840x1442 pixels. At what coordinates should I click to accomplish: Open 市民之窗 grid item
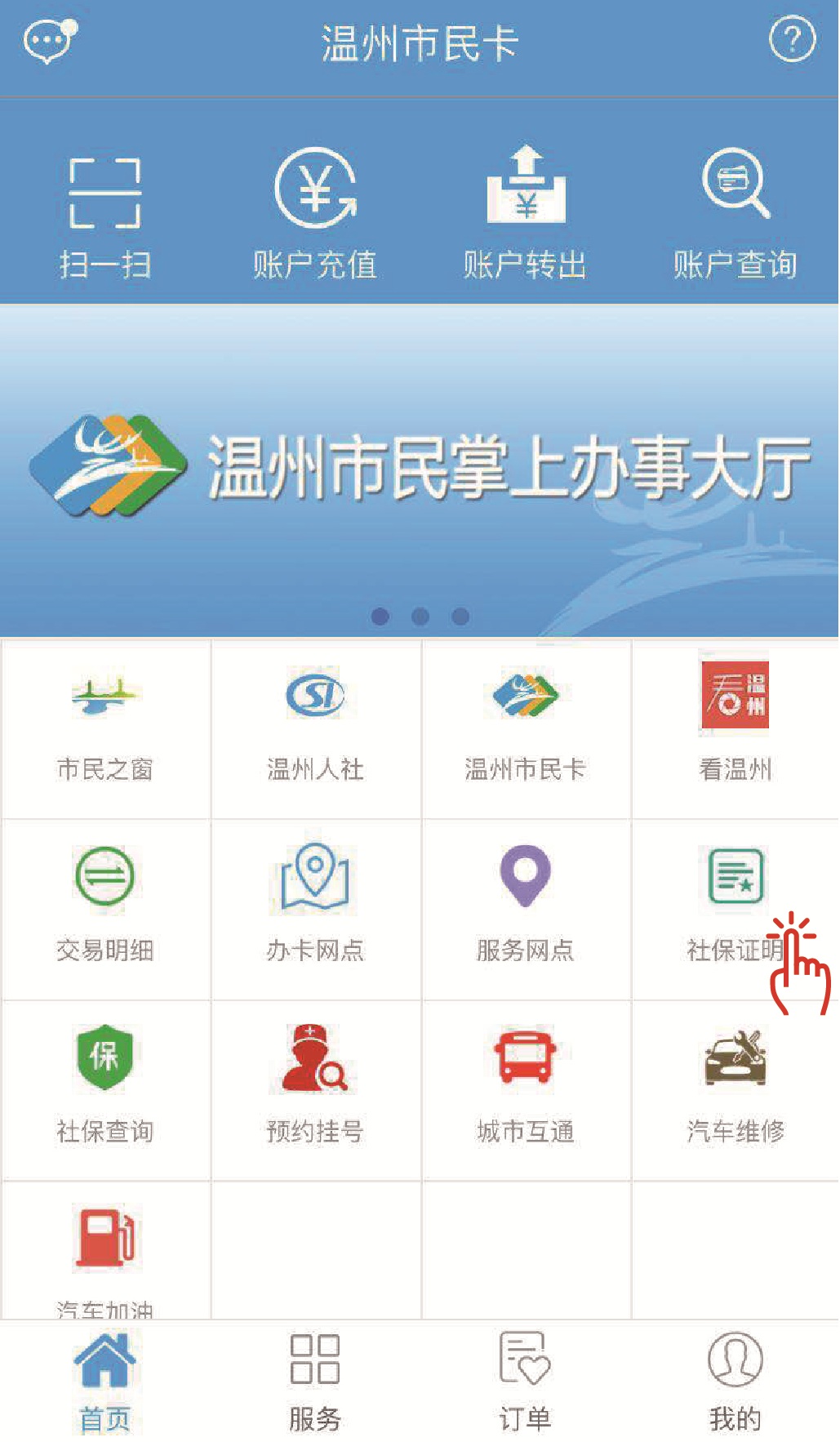[105, 727]
